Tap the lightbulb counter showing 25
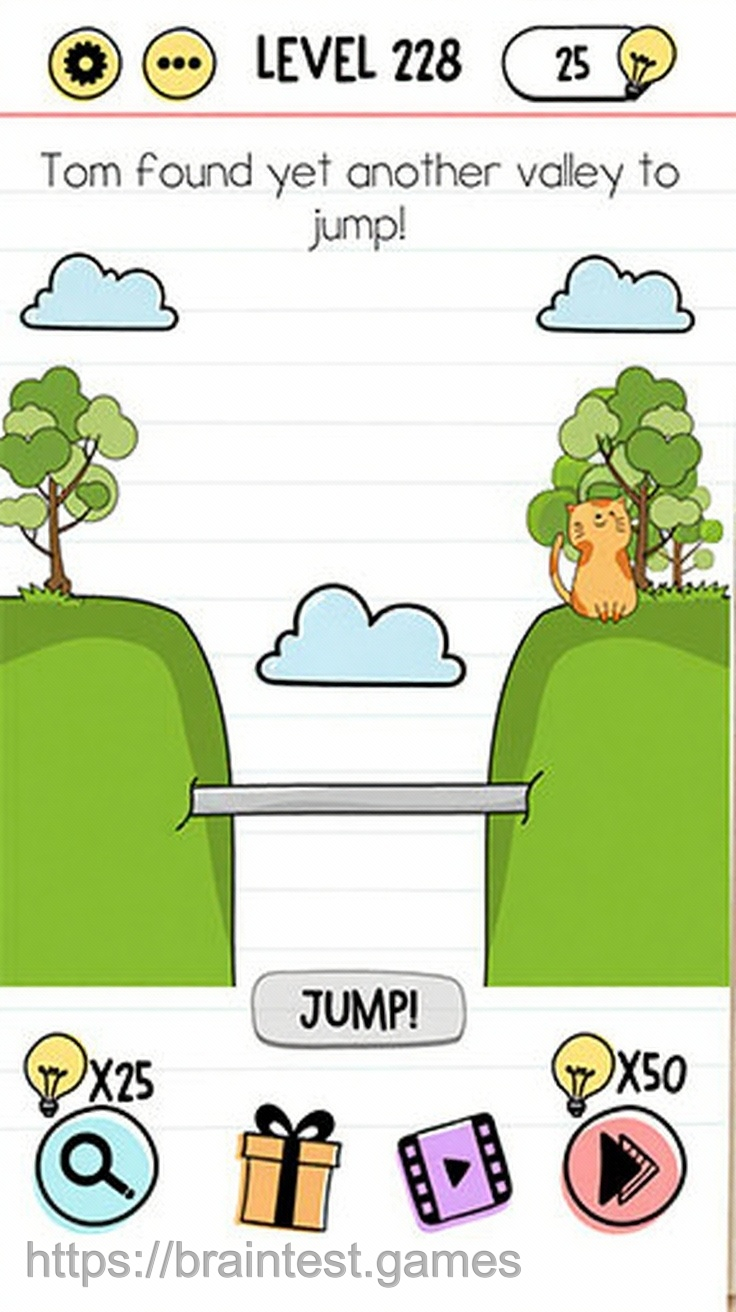Viewport: 736px width, 1312px height. click(589, 62)
